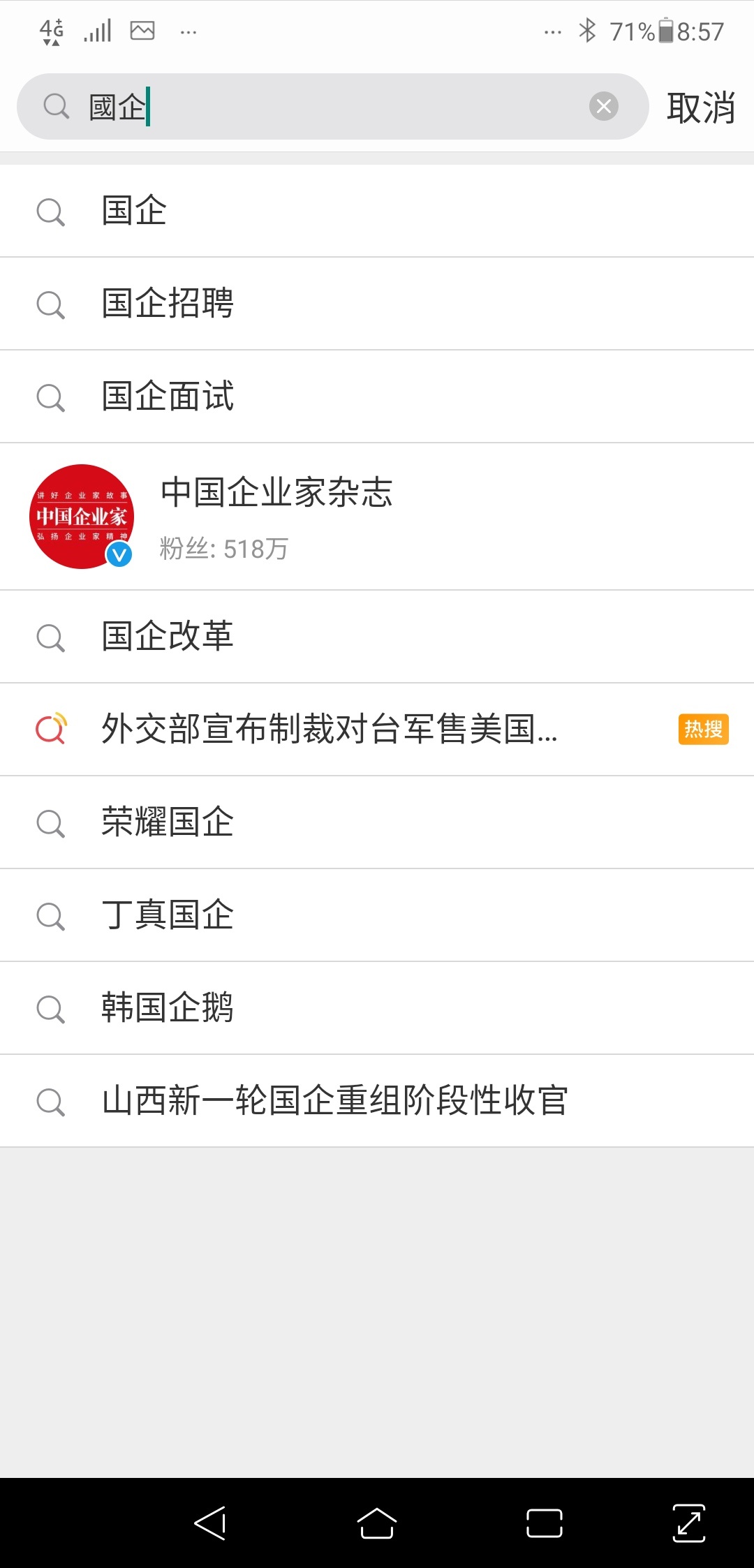This screenshot has height=1568, width=754.
Task: Open the 中国企业家杂志 account
Action: [377, 517]
